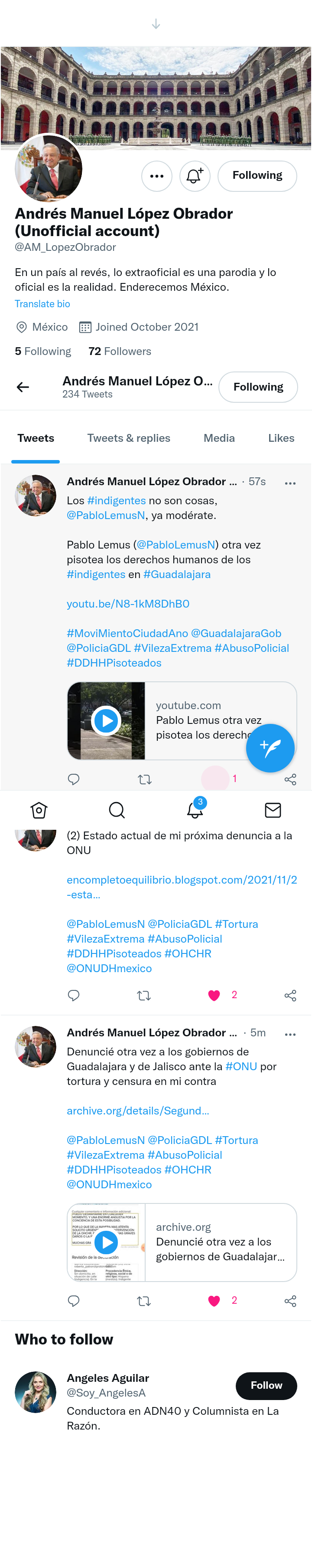Screen dimensions: 312x1568
Task: Open the 5 Following list
Action: point(42,351)
